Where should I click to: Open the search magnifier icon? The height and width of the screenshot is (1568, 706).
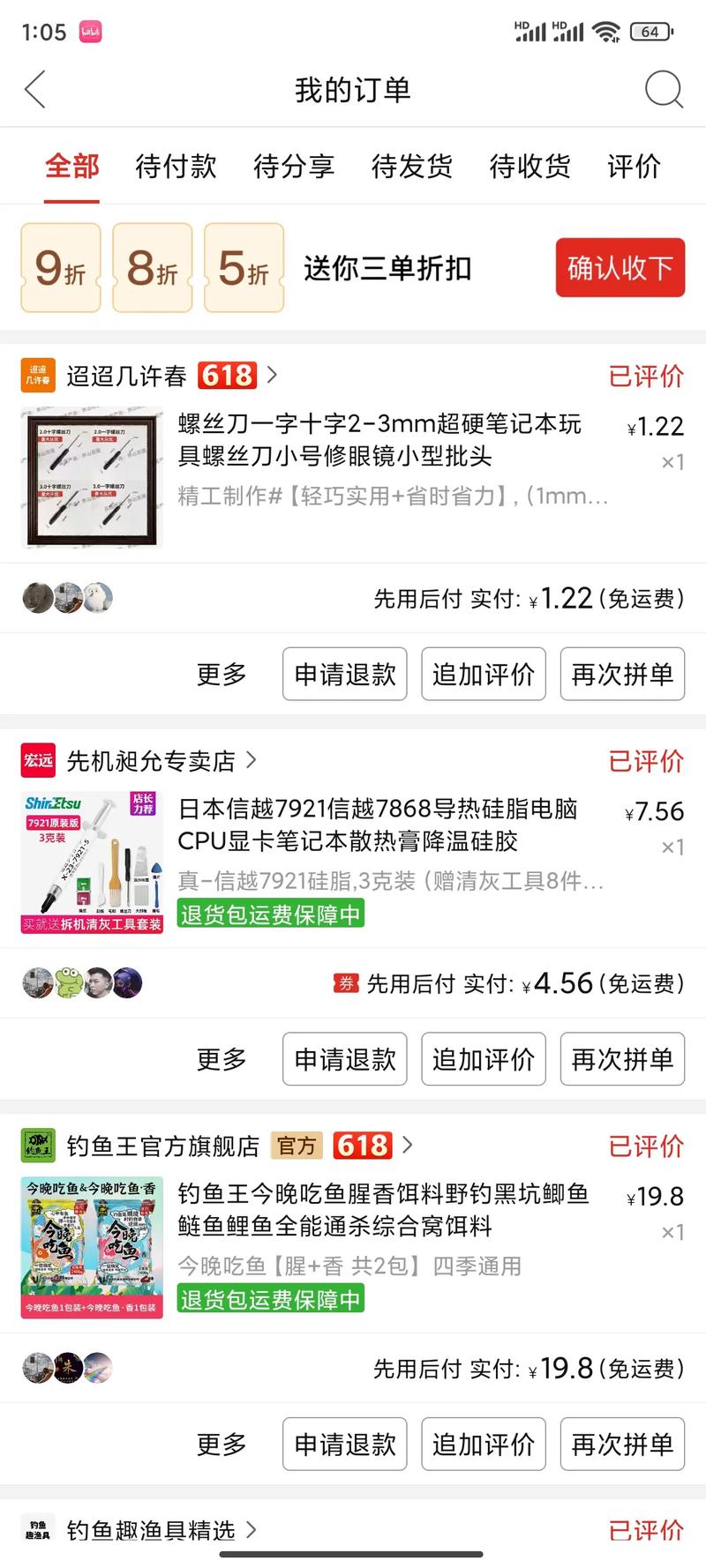[x=663, y=89]
